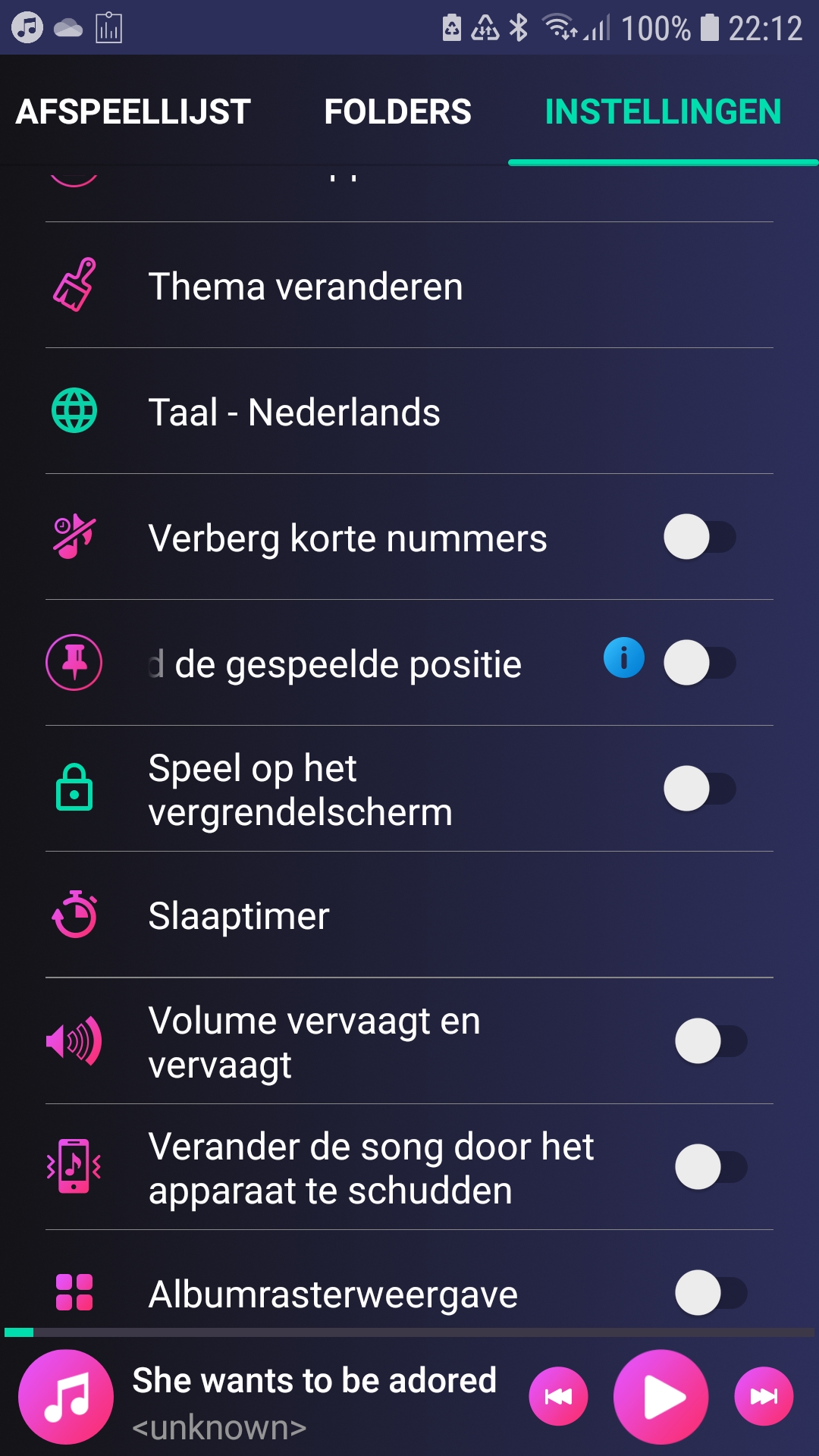The height and width of the screenshot is (1456, 819).
Task: Skip to the next track
Action: (x=764, y=1398)
